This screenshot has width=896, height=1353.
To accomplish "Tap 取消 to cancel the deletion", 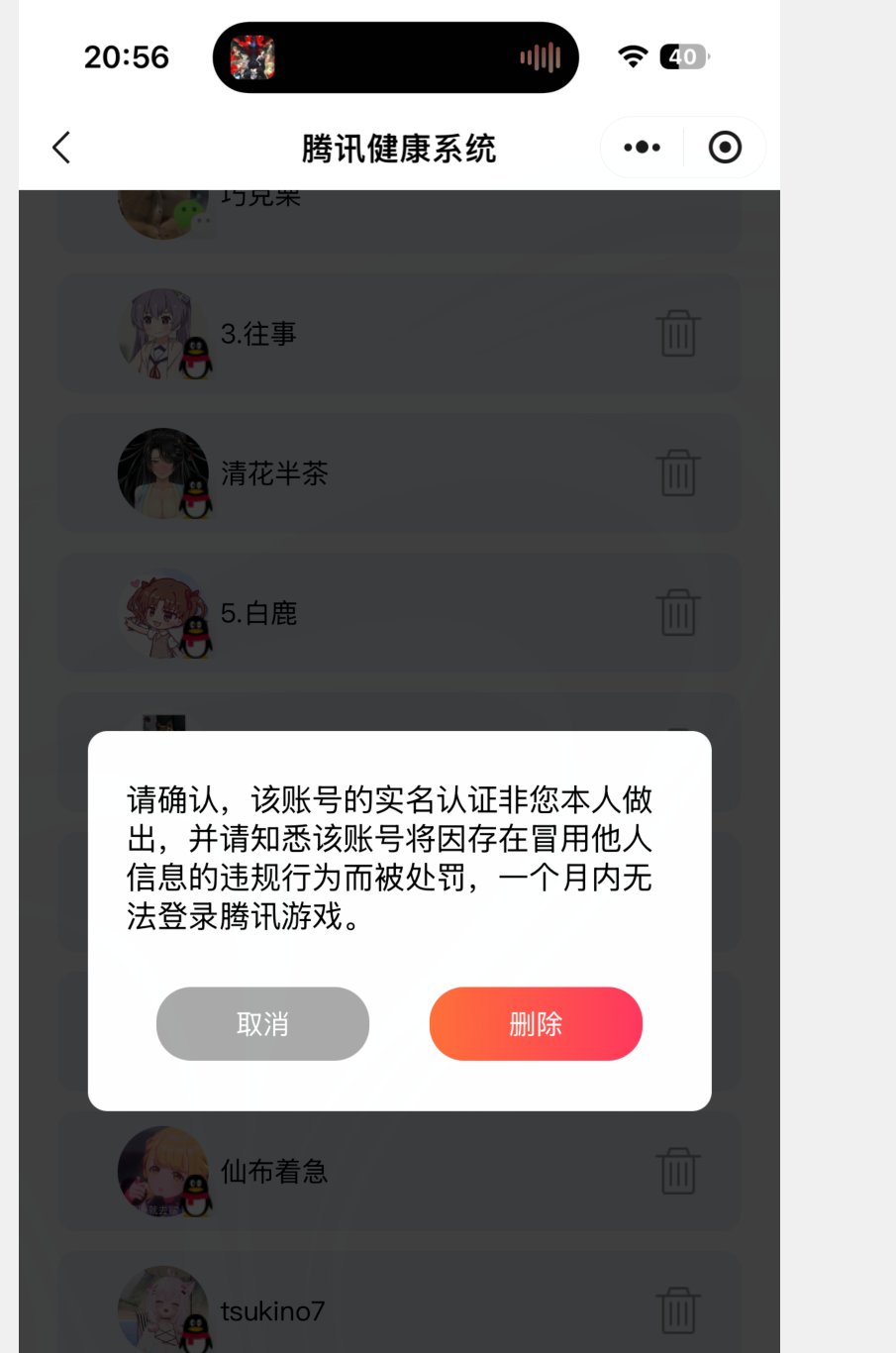I will click(262, 1023).
